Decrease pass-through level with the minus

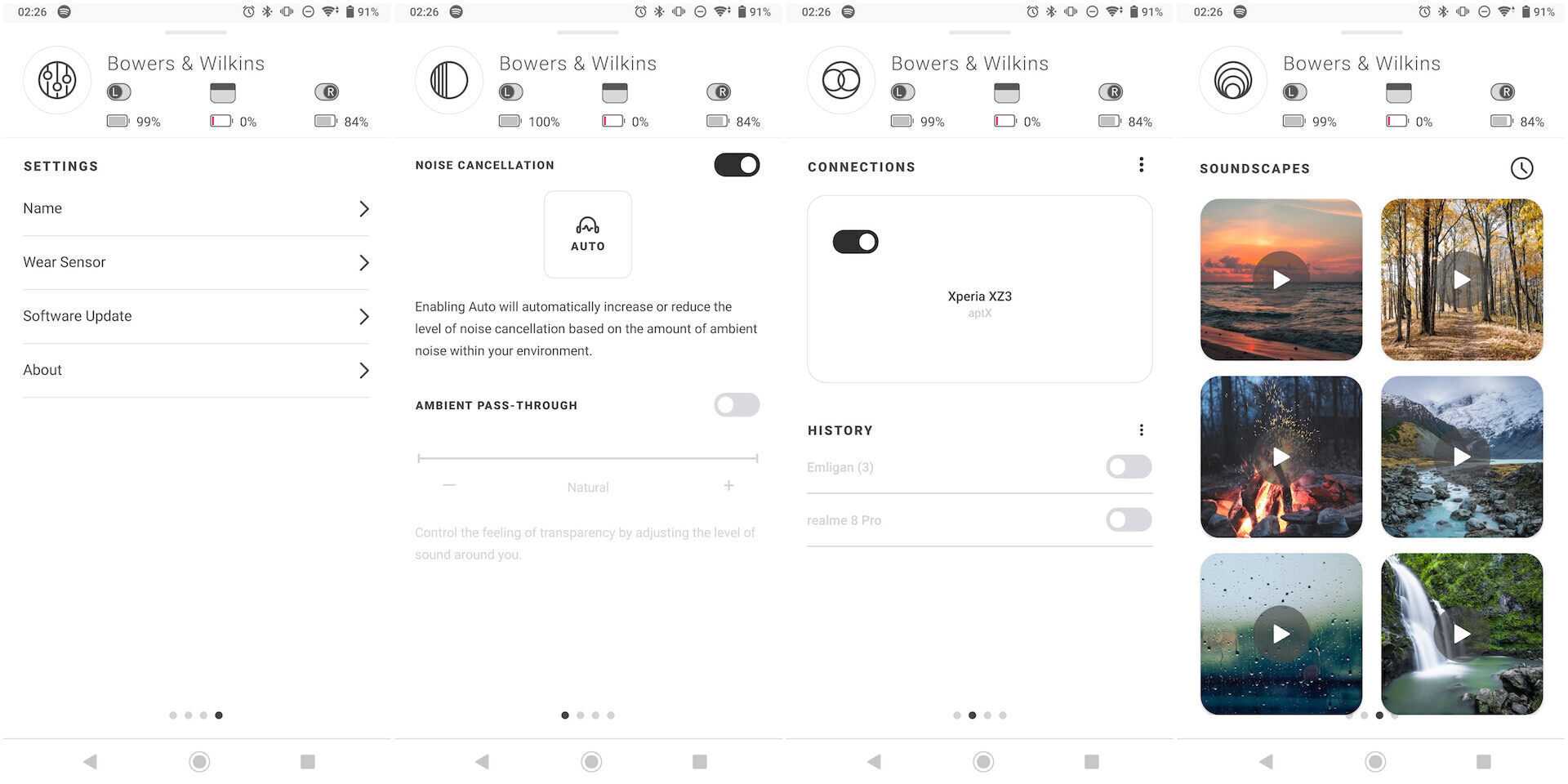tap(448, 486)
